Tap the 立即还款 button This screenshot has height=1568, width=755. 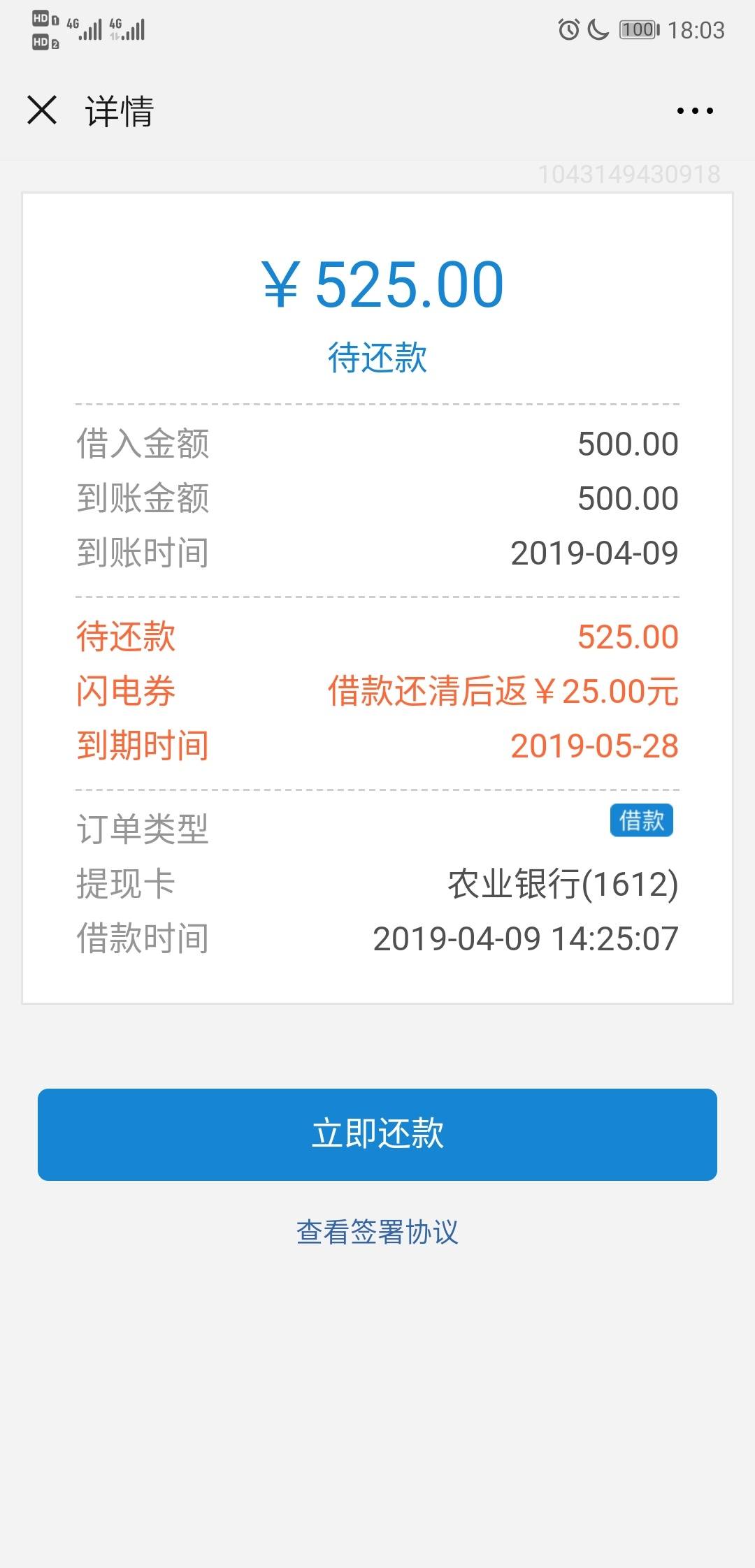click(x=377, y=1134)
